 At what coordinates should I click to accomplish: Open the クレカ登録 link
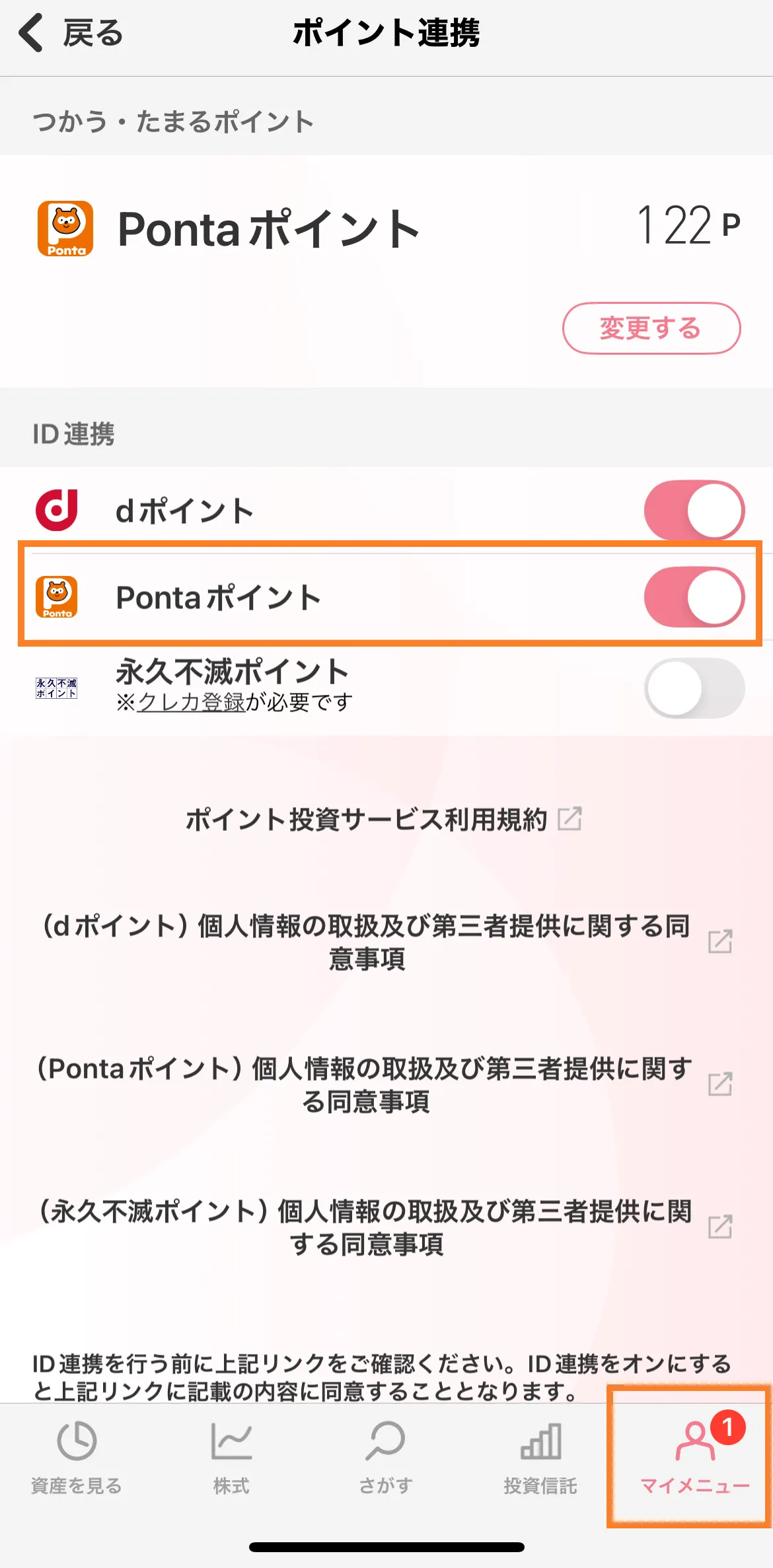pyautogui.click(x=191, y=702)
